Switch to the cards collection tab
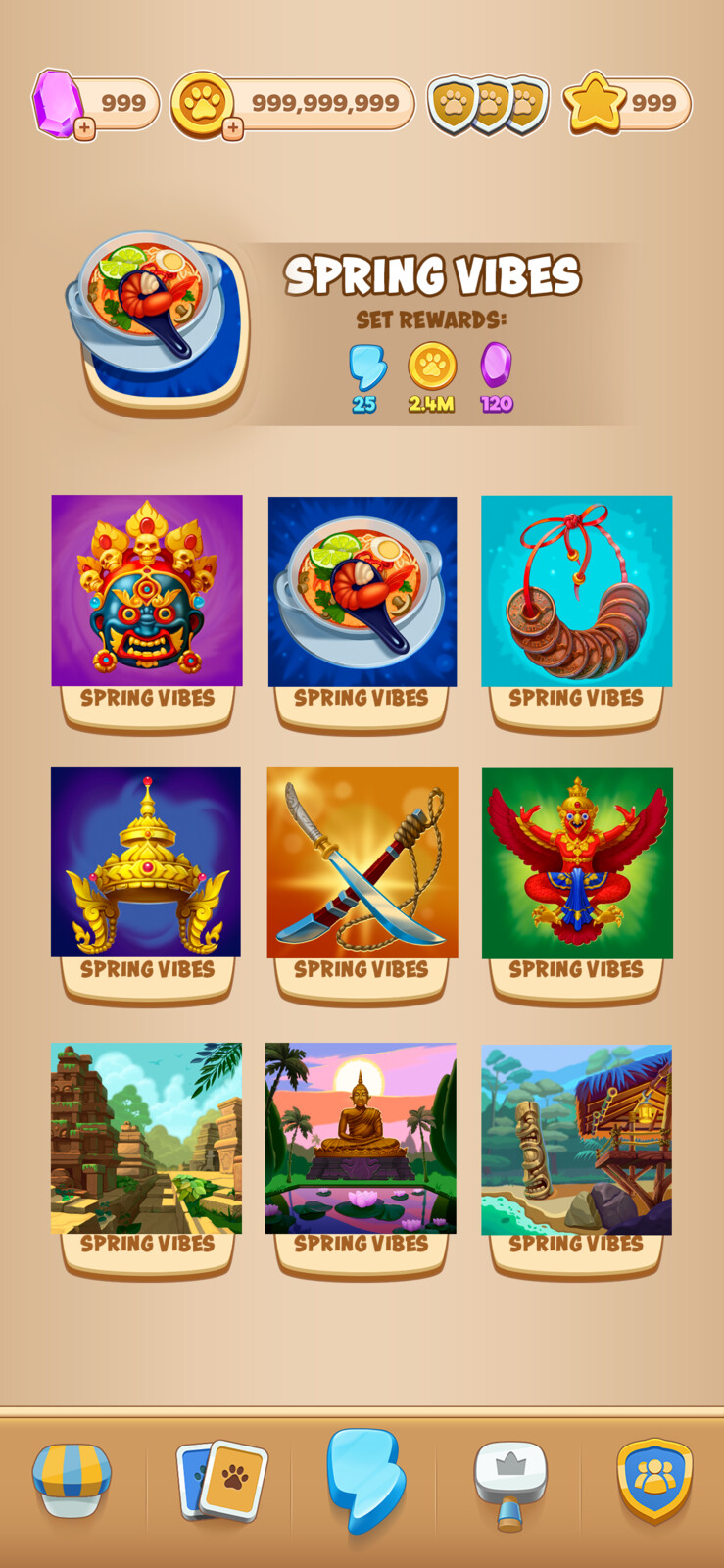This screenshot has width=724, height=1568. 222,1479
